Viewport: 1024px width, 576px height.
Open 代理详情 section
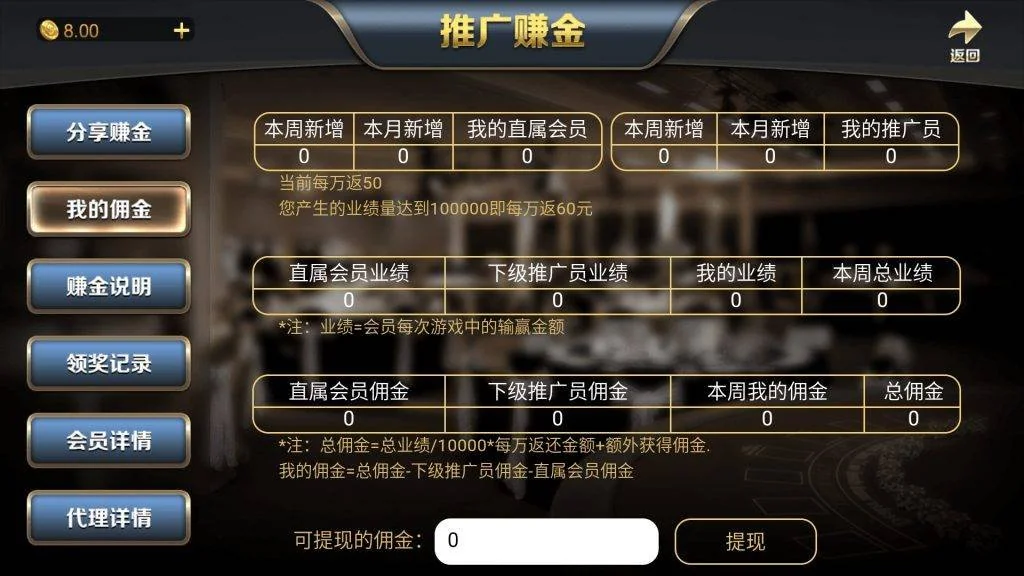pyautogui.click(x=108, y=518)
